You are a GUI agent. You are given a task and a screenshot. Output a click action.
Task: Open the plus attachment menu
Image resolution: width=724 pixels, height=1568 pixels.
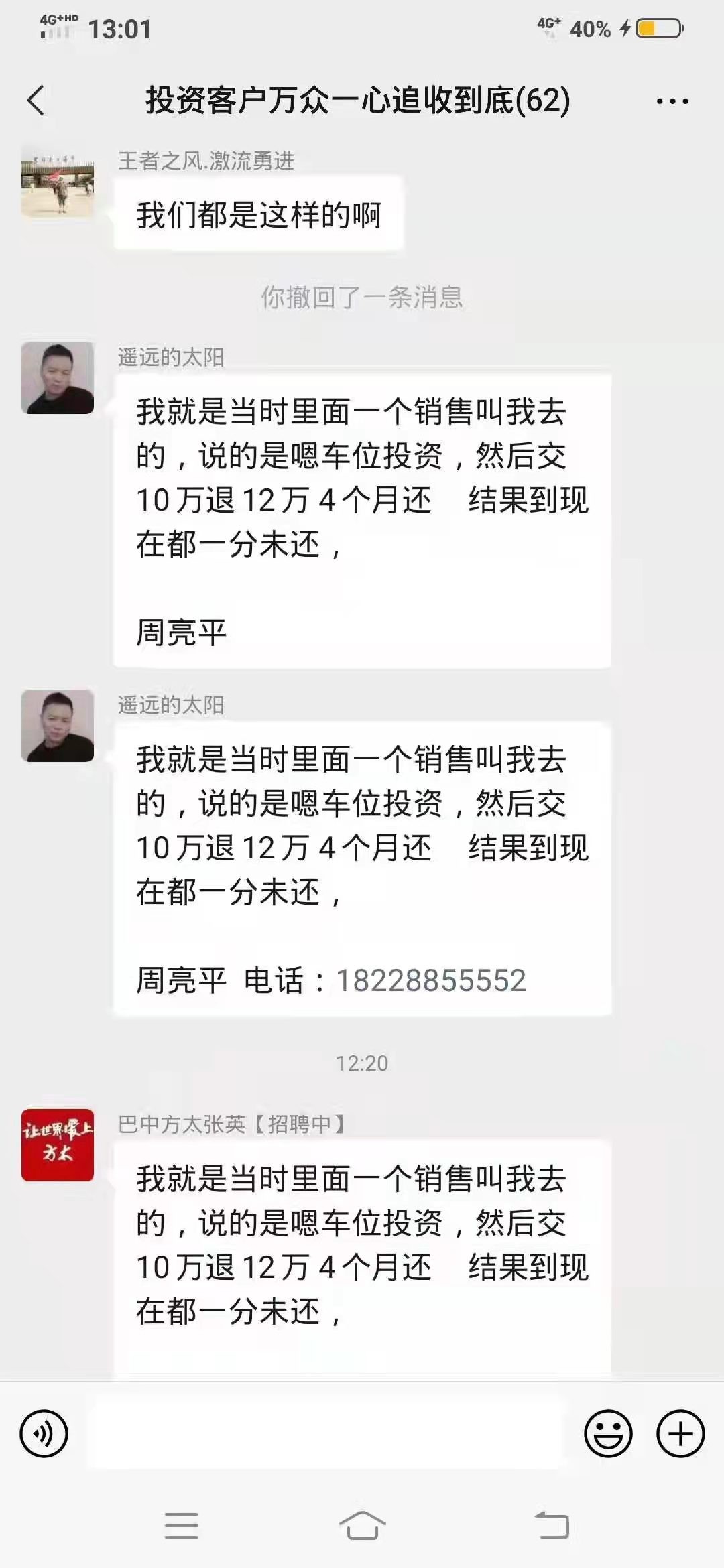[x=680, y=1433]
